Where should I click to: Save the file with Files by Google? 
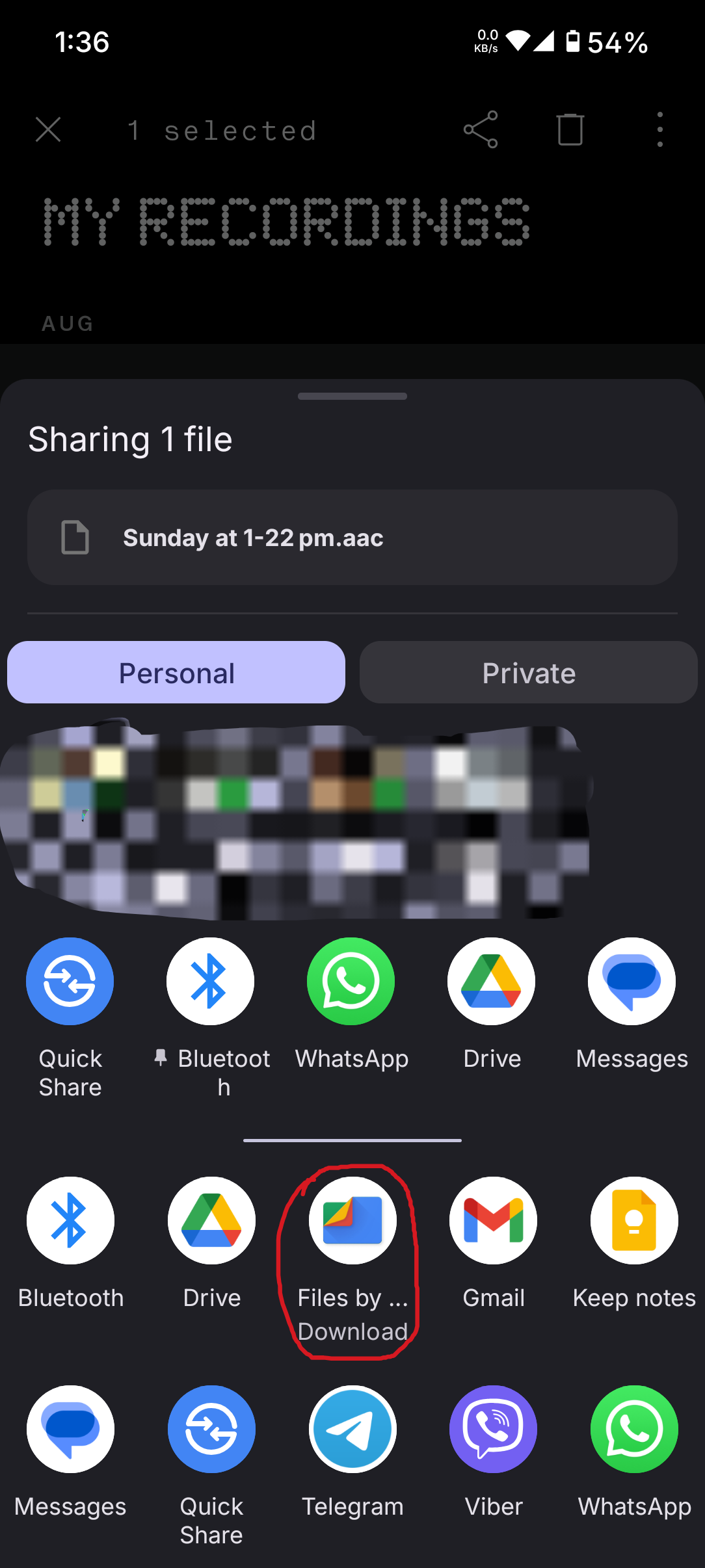coord(352,1220)
